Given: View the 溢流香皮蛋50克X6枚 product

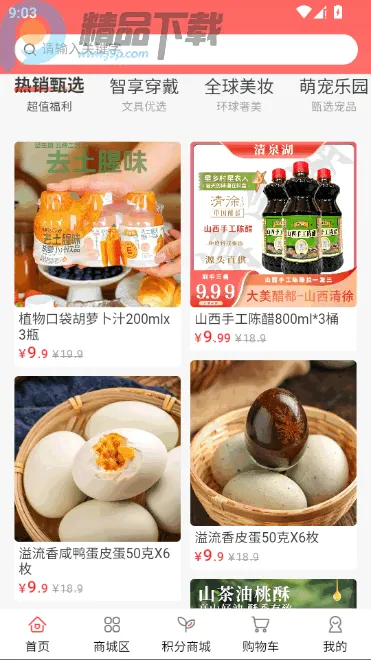Looking at the screenshot, I should click(x=273, y=465).
